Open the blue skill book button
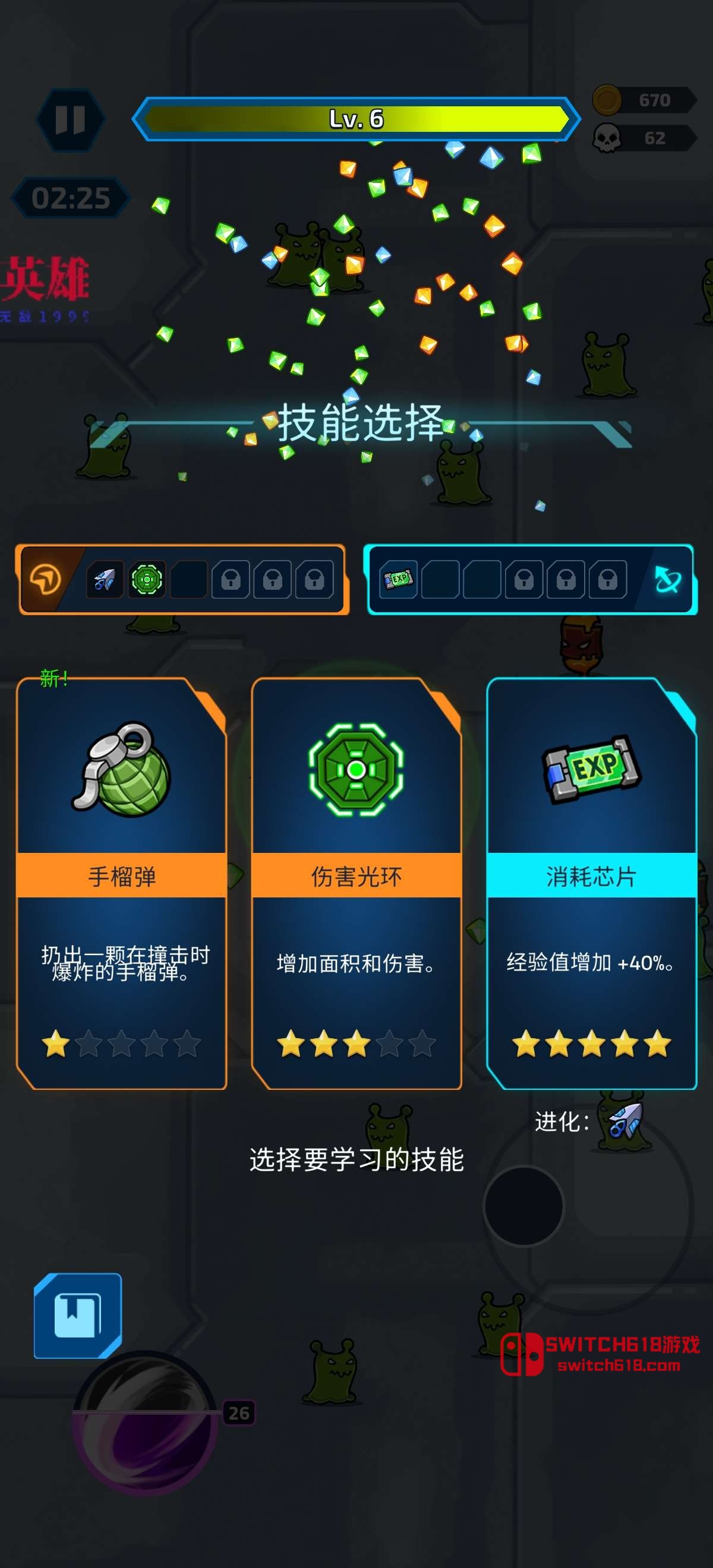 click(x=78, y=1315)
